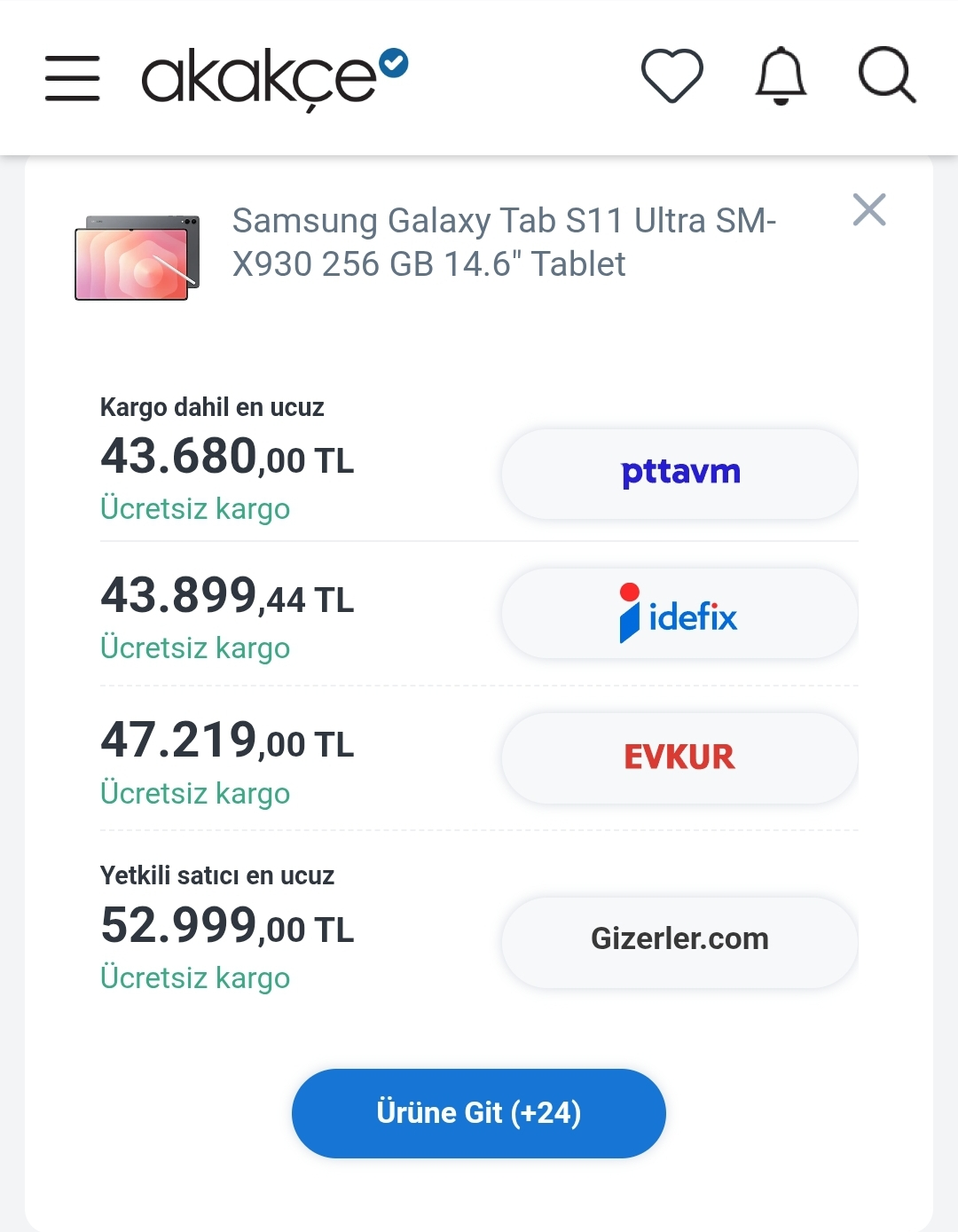The width and height of the screenshot is (958, 1232).
Task: Go to the EVKUR store offer
Action: click(x=679, y=757)
